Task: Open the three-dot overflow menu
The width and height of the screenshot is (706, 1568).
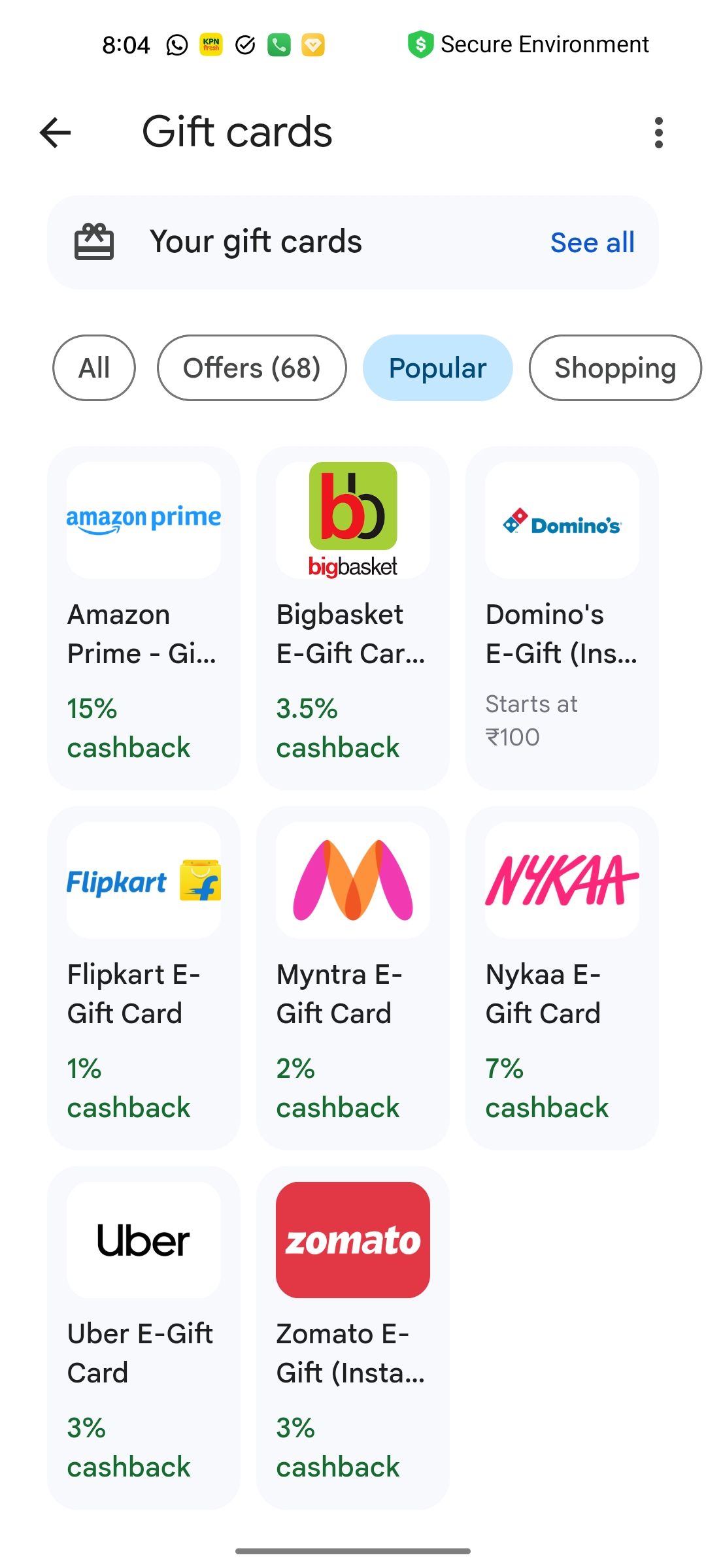Action: click(x=658, y=133)
